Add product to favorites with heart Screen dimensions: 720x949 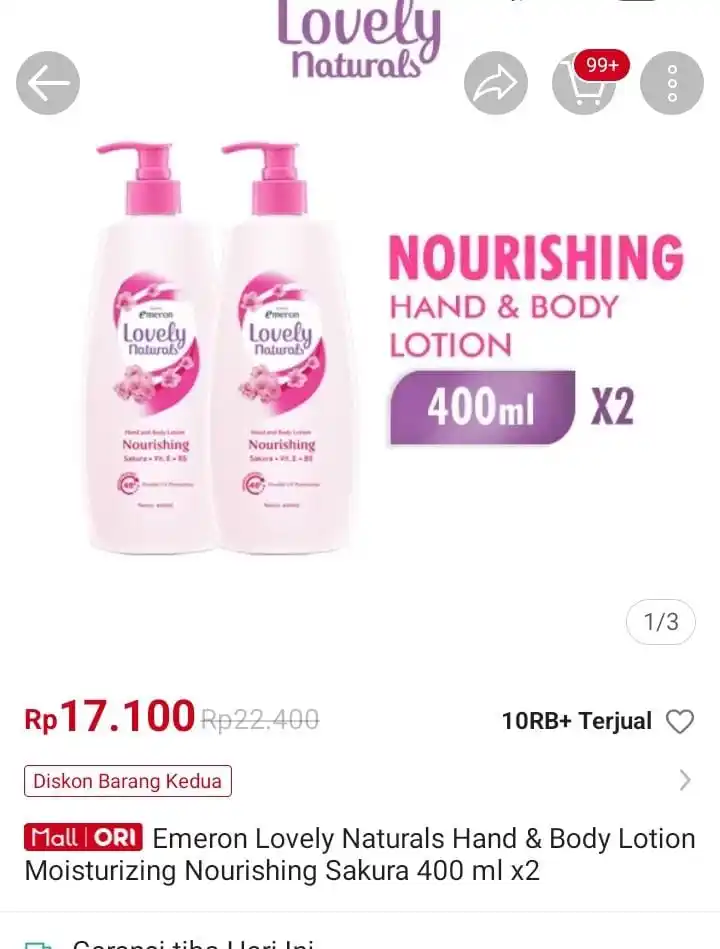click(680, 721)
